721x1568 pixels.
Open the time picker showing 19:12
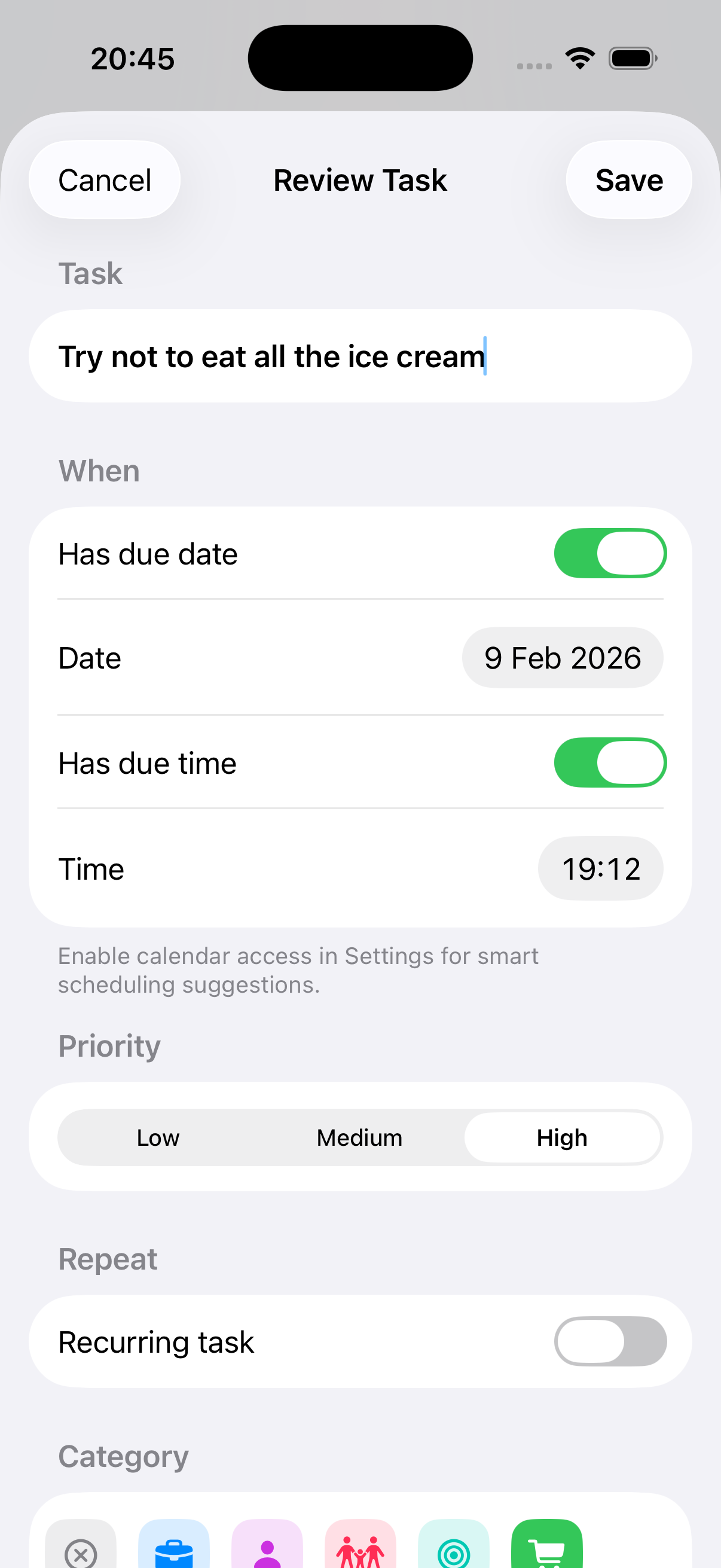(x=600, y=868)
